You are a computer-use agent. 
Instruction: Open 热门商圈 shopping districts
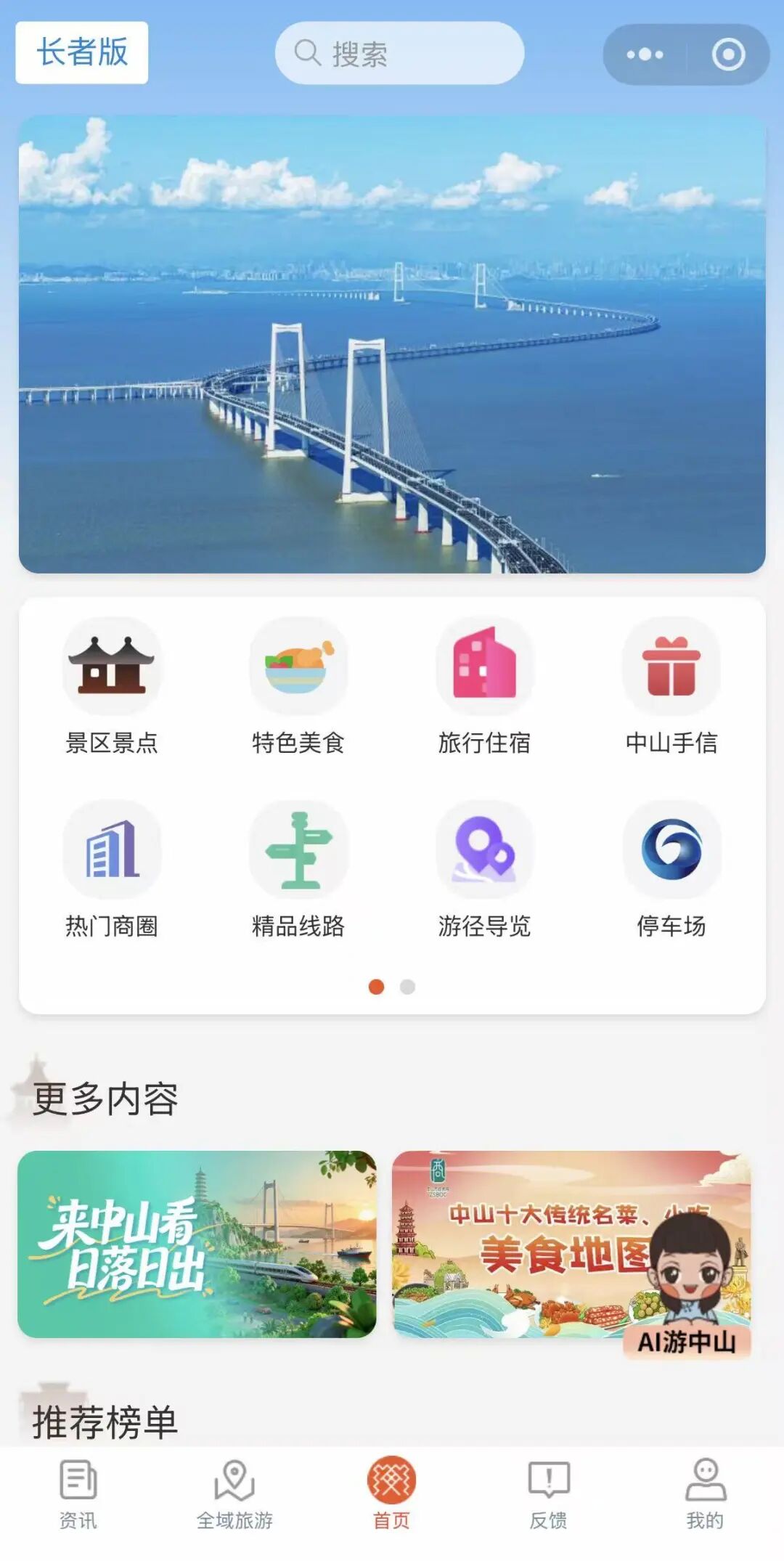tap(112, 870)
